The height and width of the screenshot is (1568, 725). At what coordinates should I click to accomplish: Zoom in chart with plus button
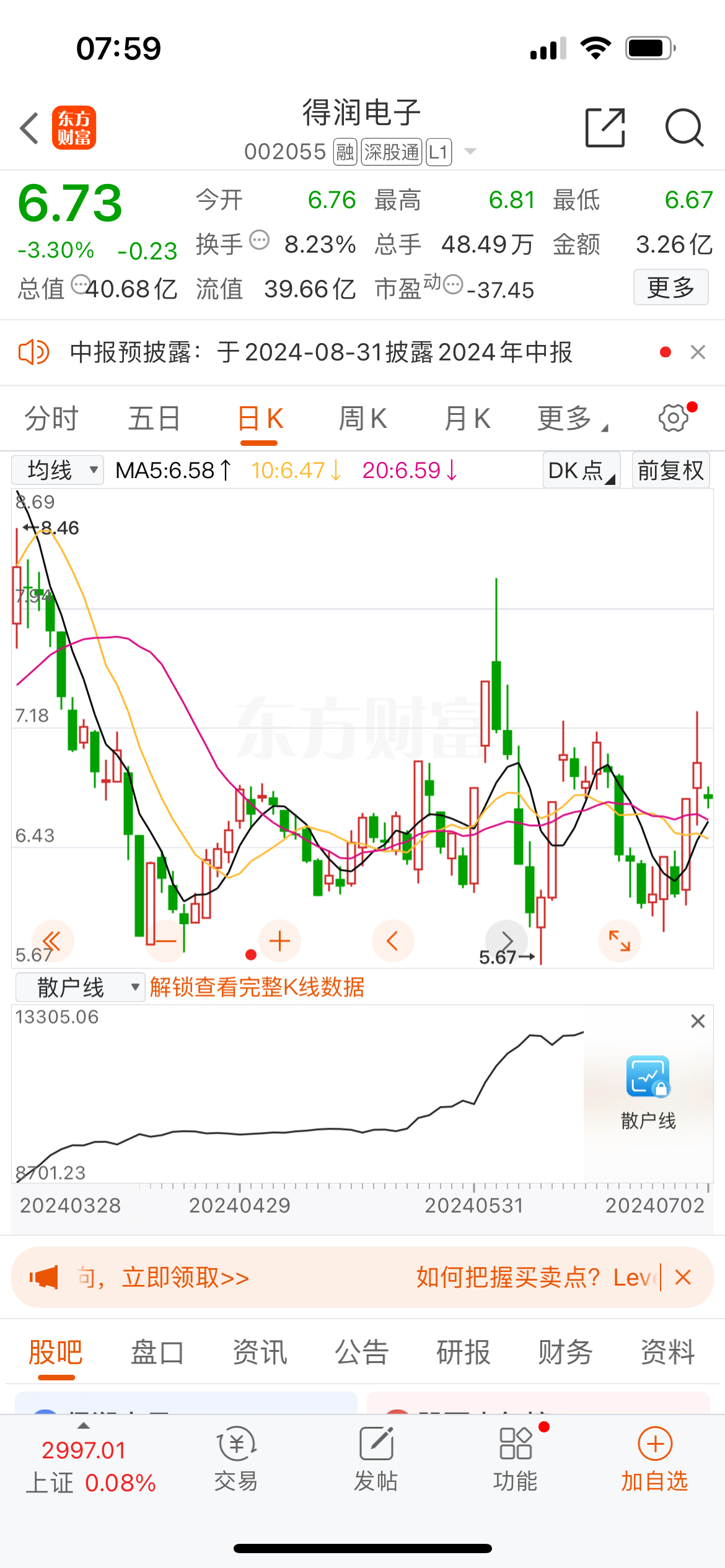(x=280, y=941)
